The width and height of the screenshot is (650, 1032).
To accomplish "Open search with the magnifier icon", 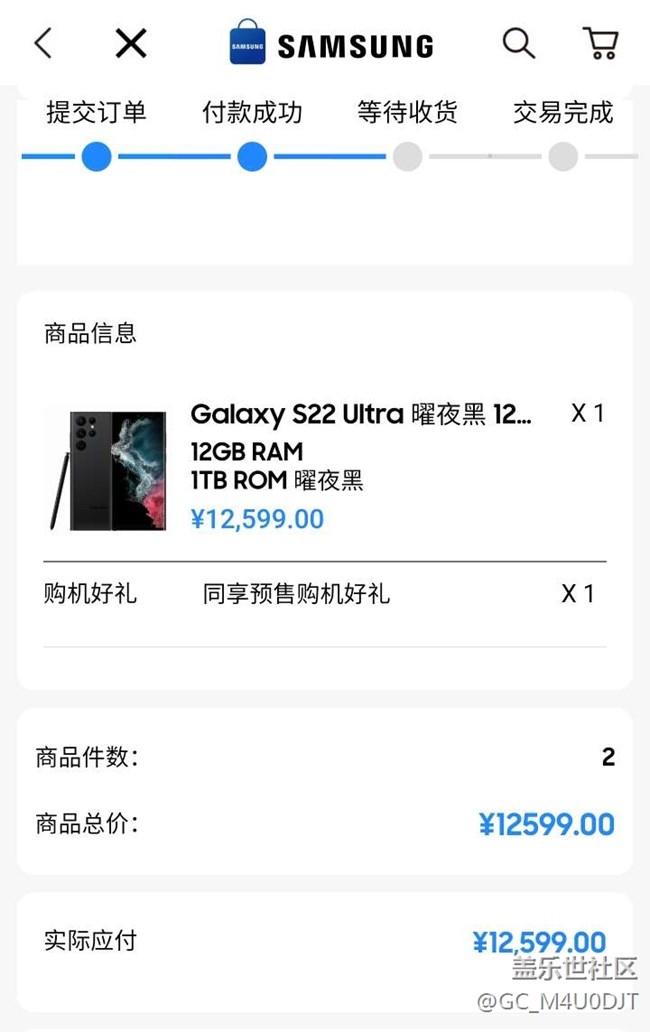I will click(518, 43).
